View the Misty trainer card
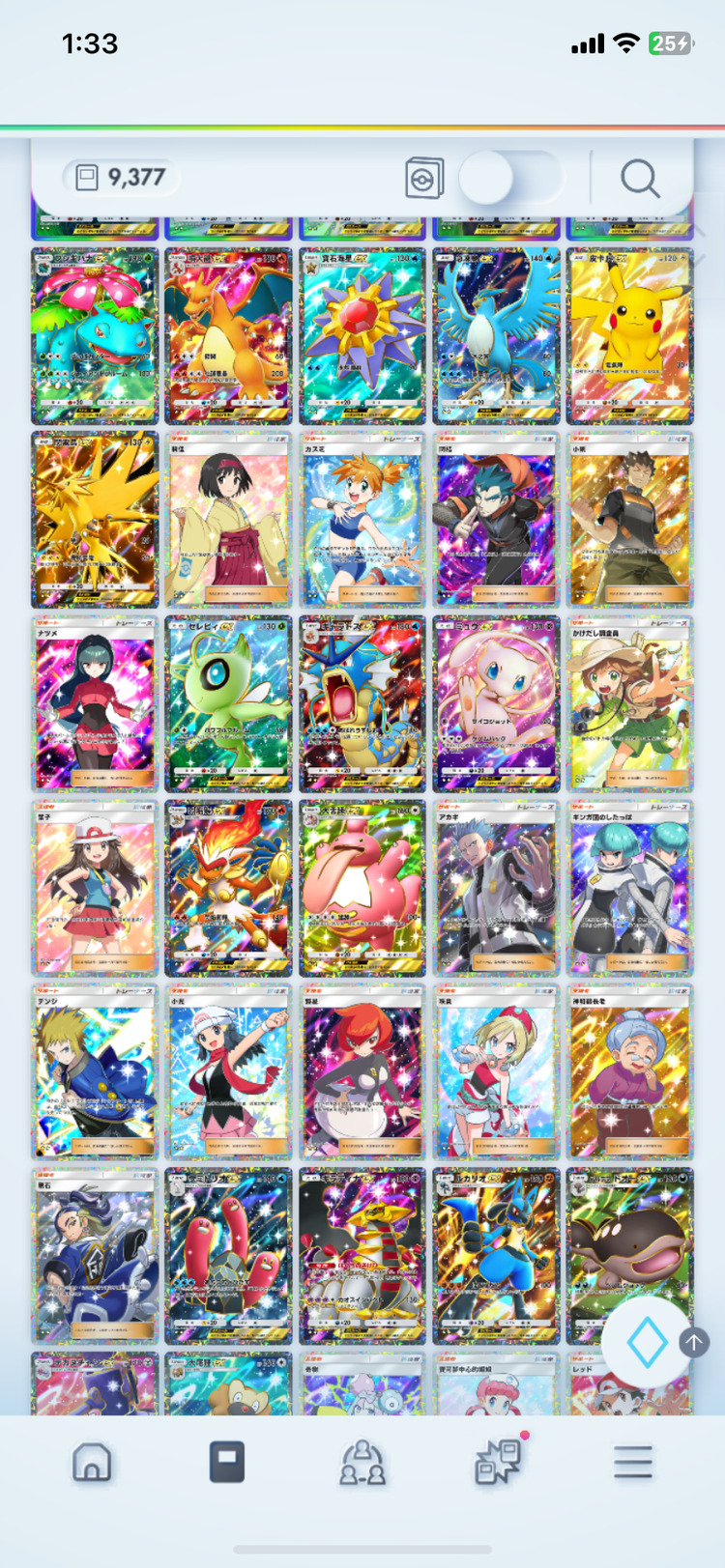Viewport: 725px width, 1568px height. point(362,520)
